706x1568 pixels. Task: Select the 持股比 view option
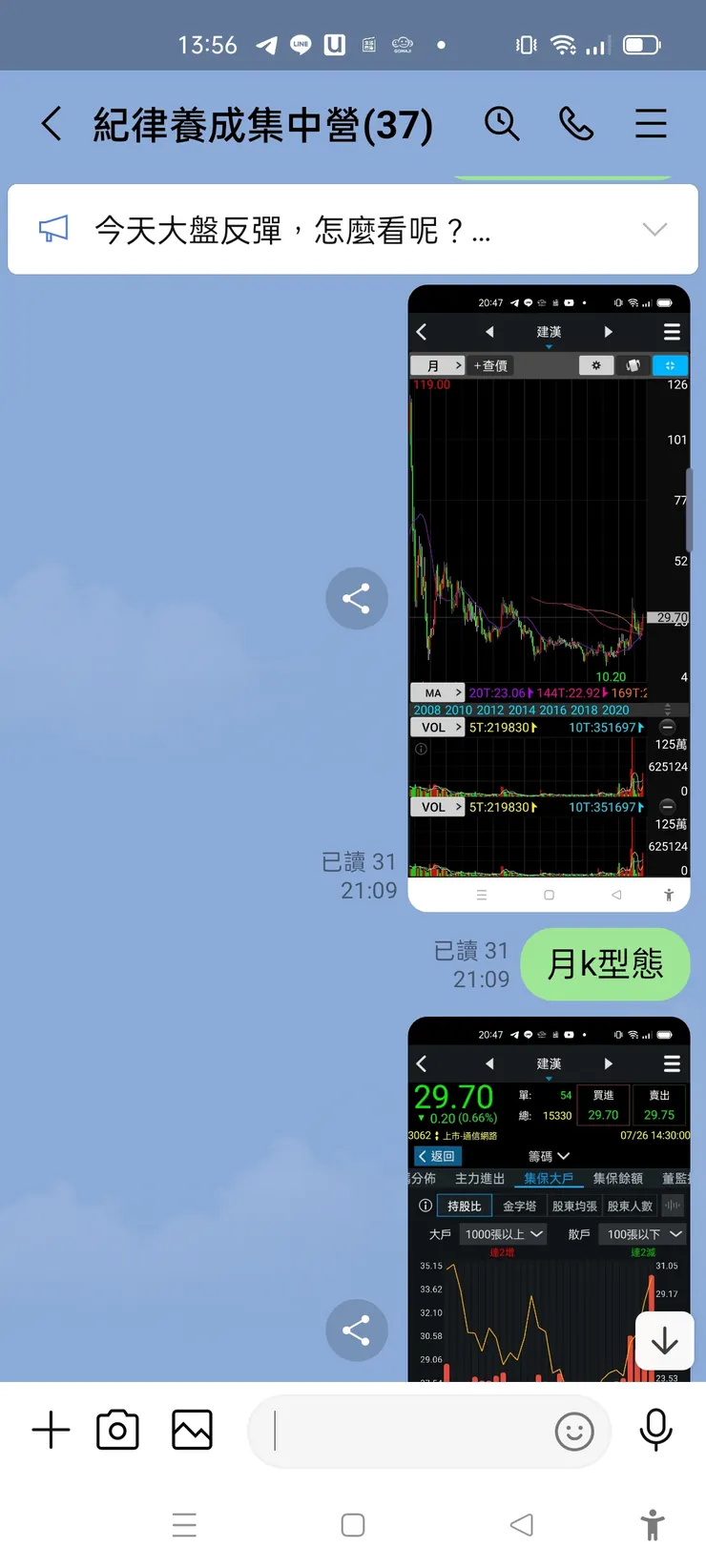point(465,1205)
